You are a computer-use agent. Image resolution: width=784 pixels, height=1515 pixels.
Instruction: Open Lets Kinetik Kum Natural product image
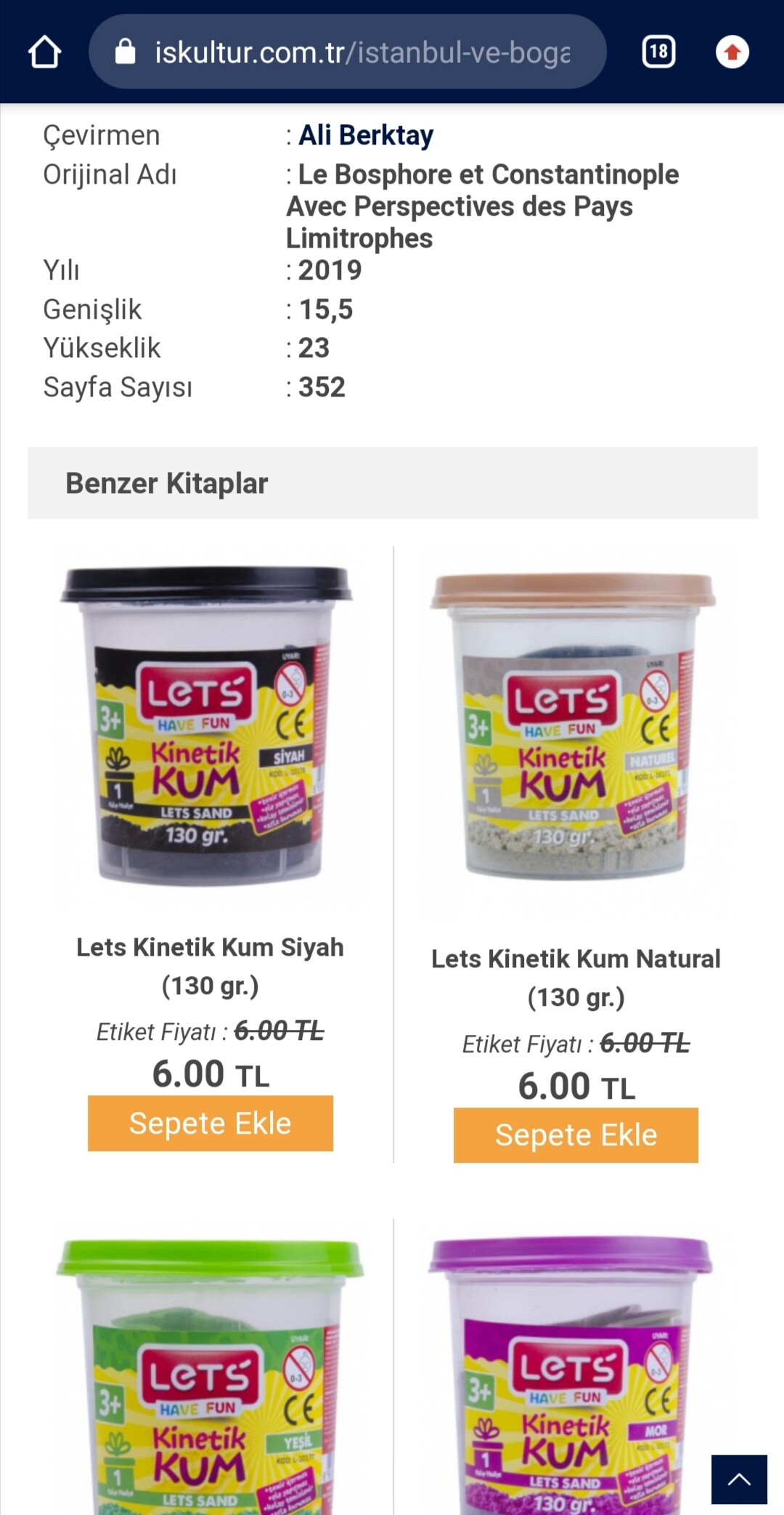573,726
